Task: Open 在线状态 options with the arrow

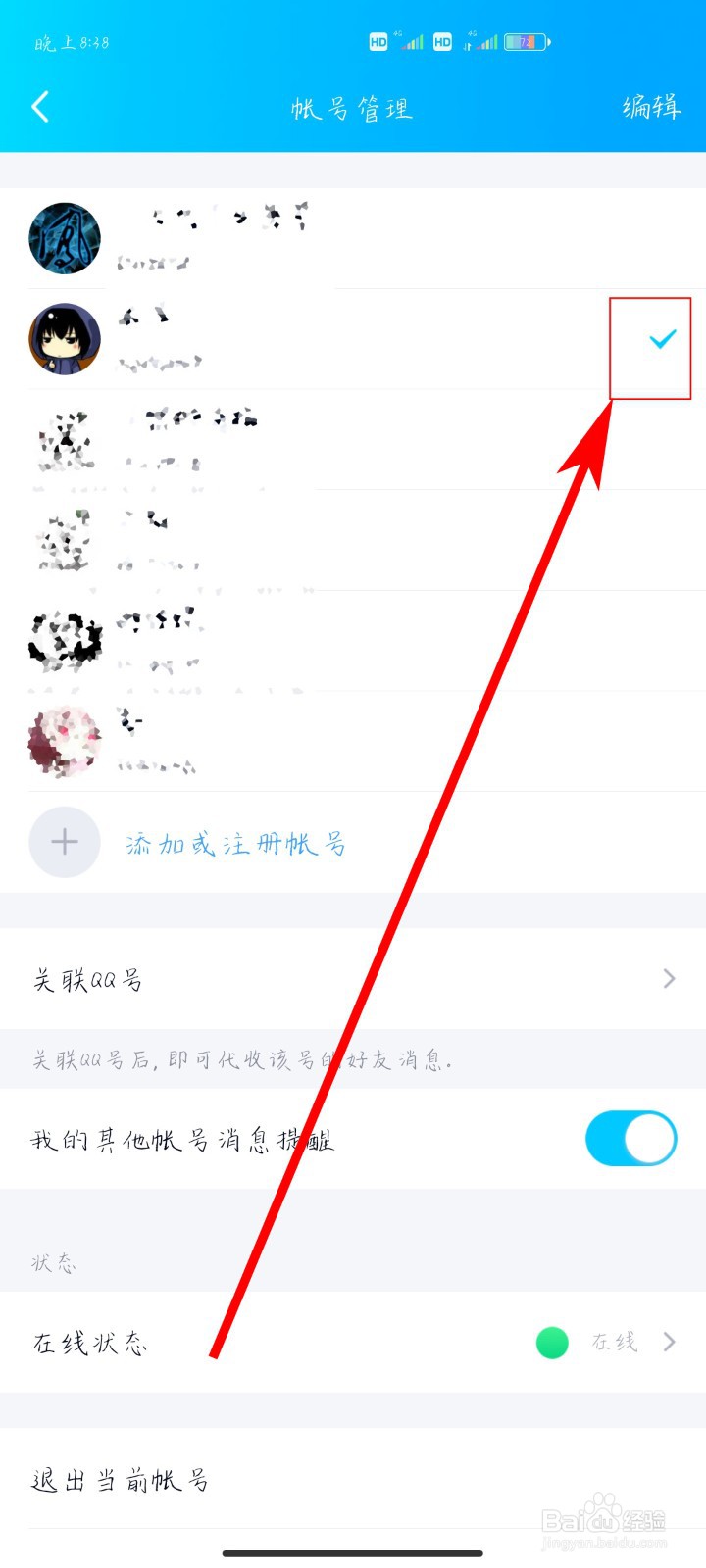Action: (670, 1343)
